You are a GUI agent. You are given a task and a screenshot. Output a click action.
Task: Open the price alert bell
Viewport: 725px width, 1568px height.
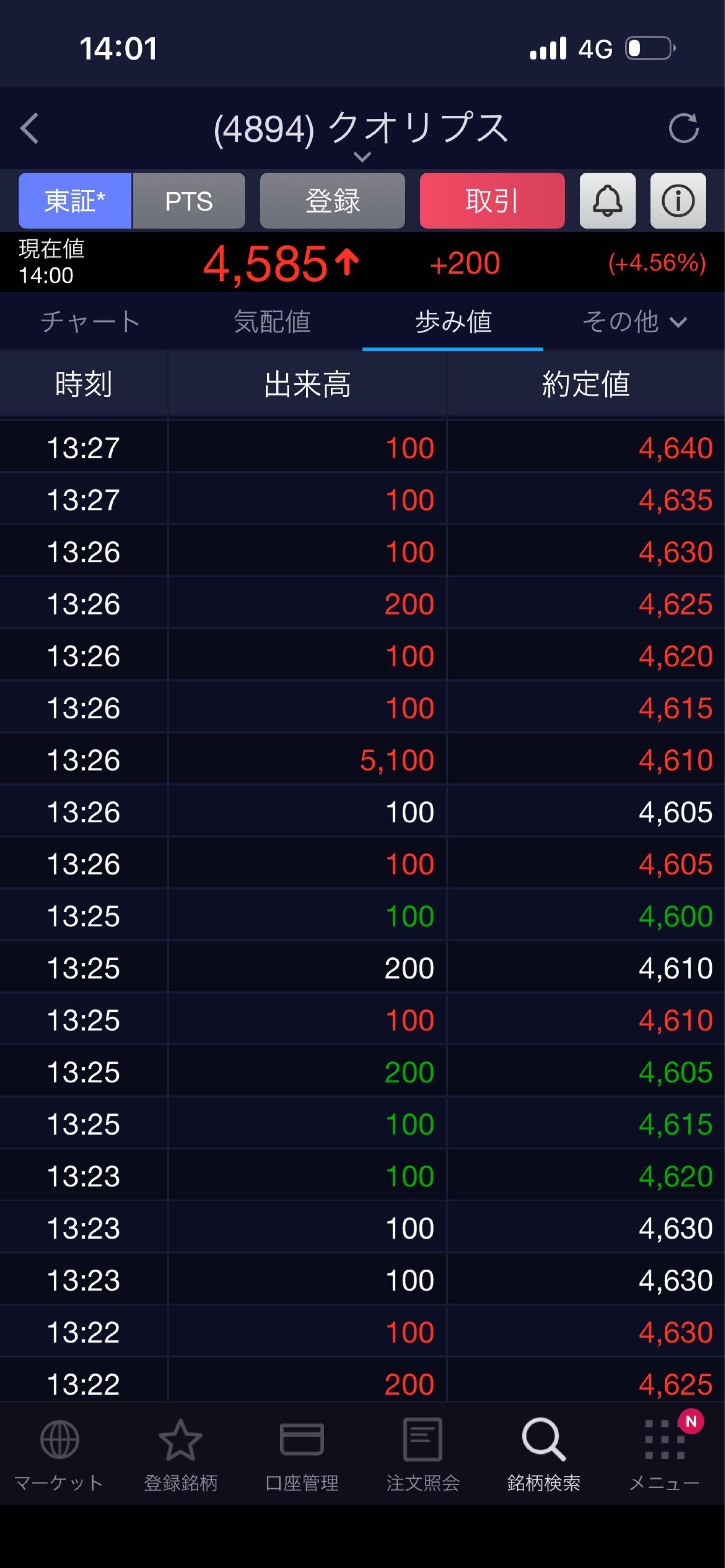point(607,201)
